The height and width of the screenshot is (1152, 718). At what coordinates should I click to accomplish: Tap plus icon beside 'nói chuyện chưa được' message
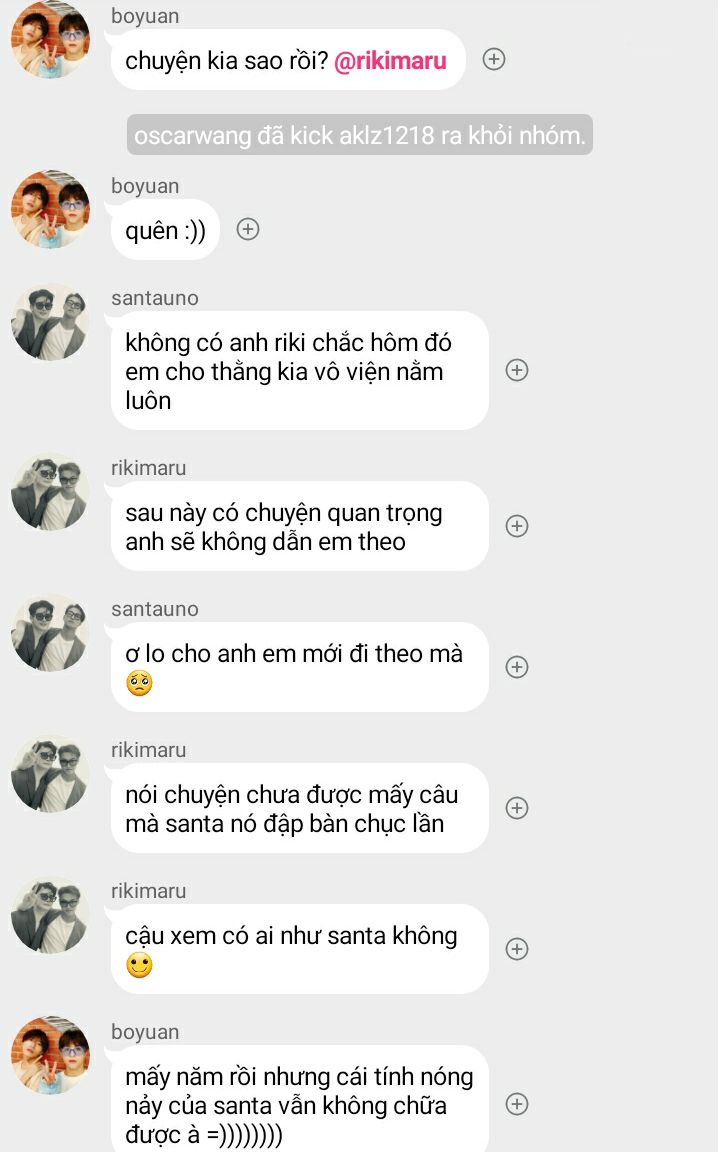(516, 808)
